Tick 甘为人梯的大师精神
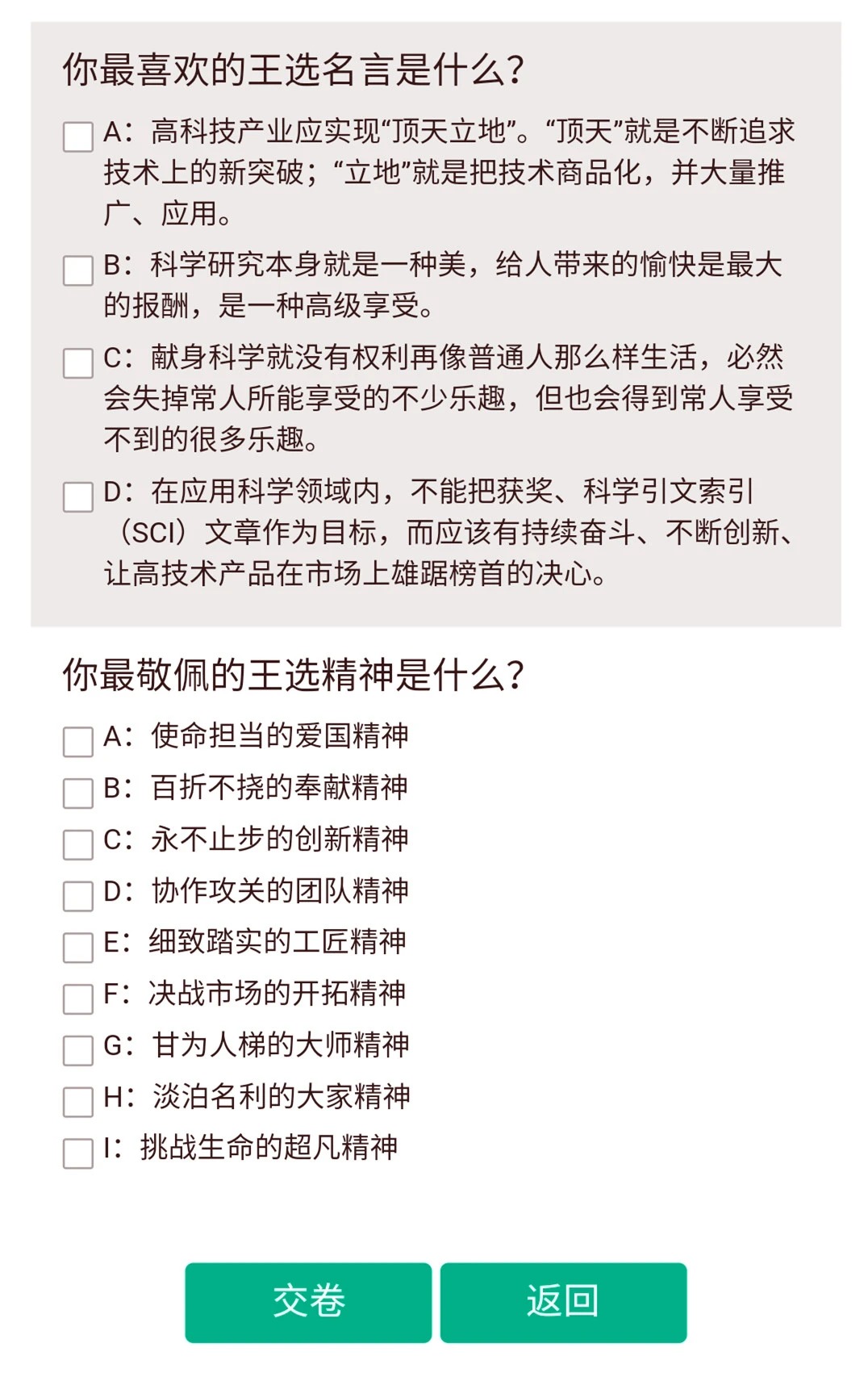The width and height of the screenshot is (868, 1381). [78, 1051]
